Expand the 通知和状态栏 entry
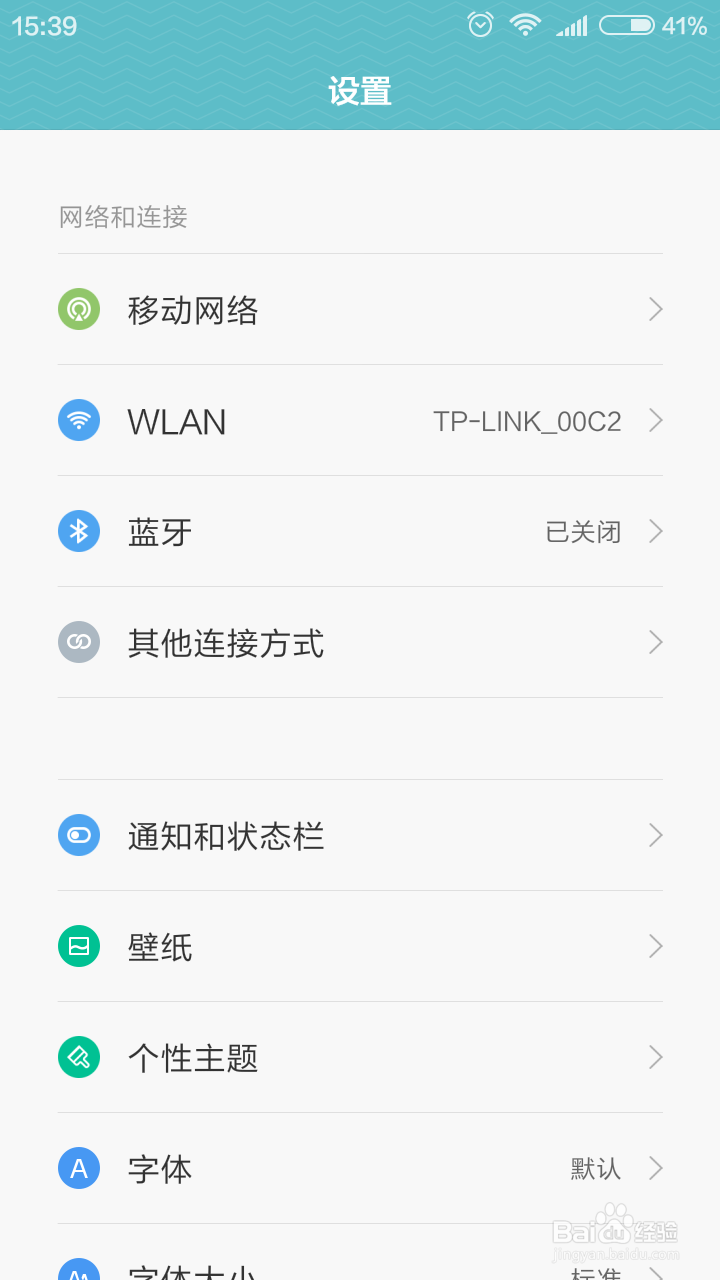This screenshot has width=720, height=1280. (360, 835)
